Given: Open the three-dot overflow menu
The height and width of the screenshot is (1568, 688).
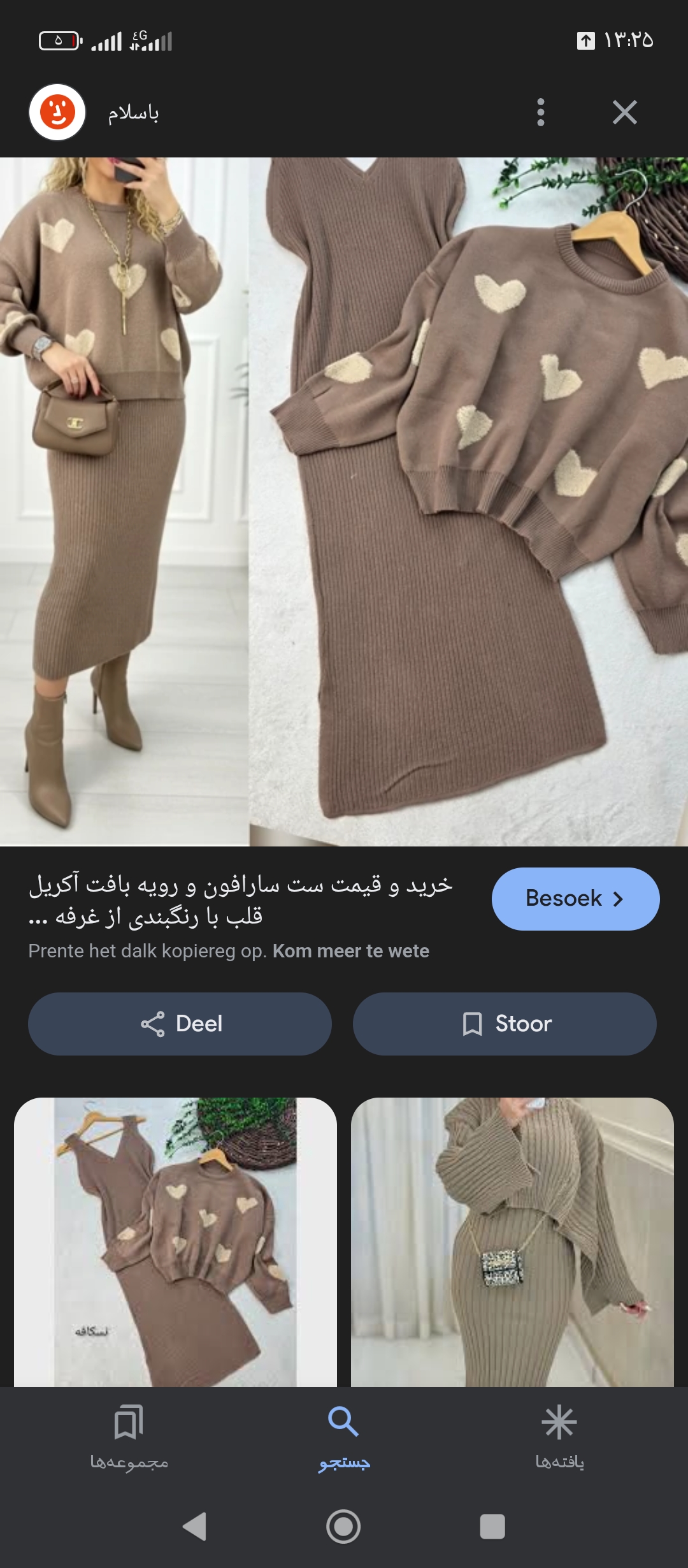Looking at the screenshot, I should click(x=540, y=112).
